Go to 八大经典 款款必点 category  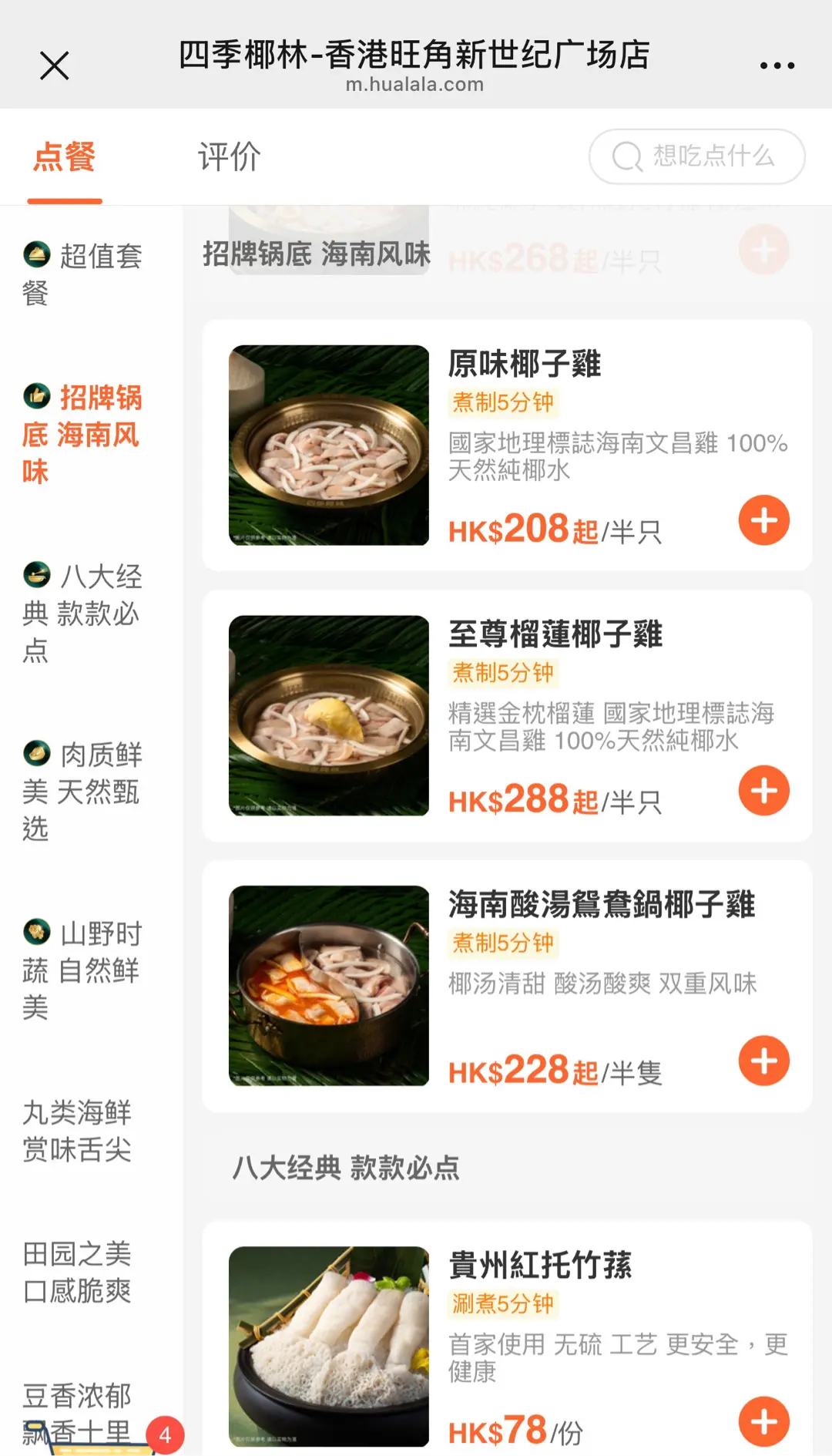(82, 614)
